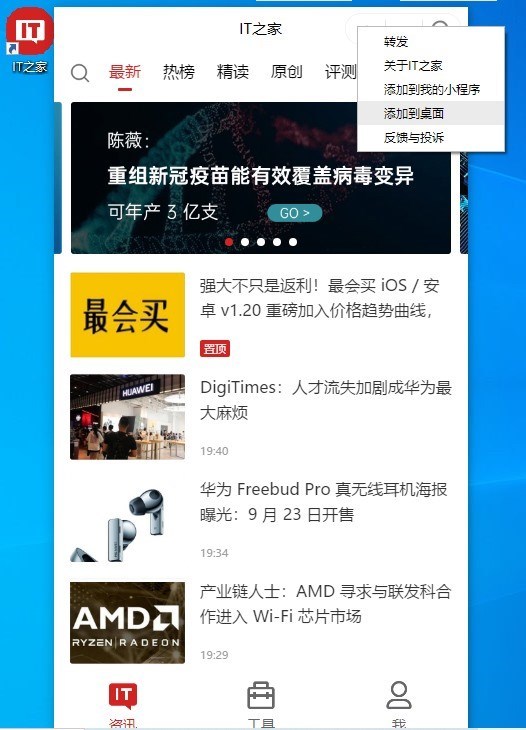
Task: Open DigiTimes Huawei talent loss article
Action: click(x=261, y=417)
